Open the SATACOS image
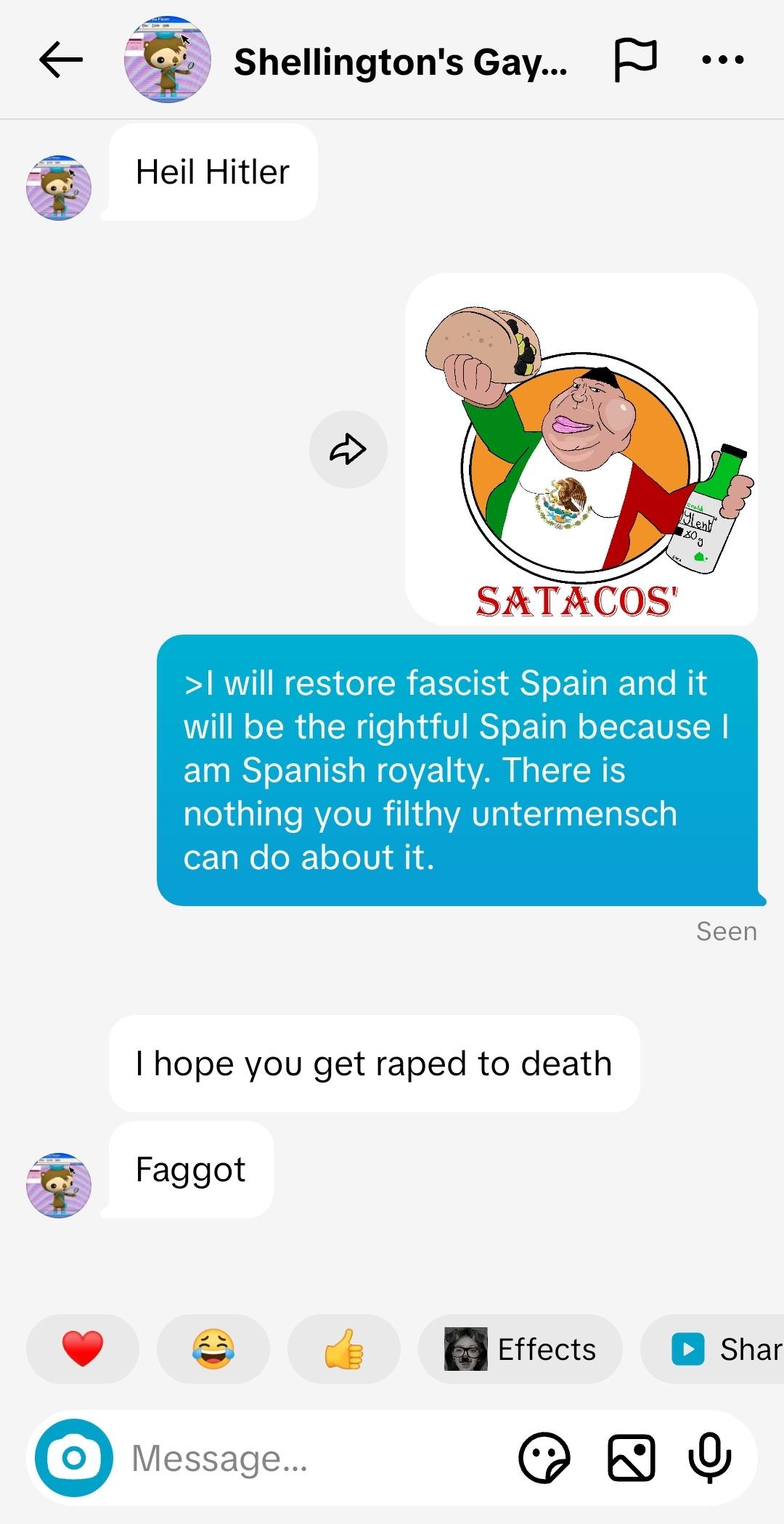Image resolution: width=784 pixels, height=1524 pixels. (581, 449)
